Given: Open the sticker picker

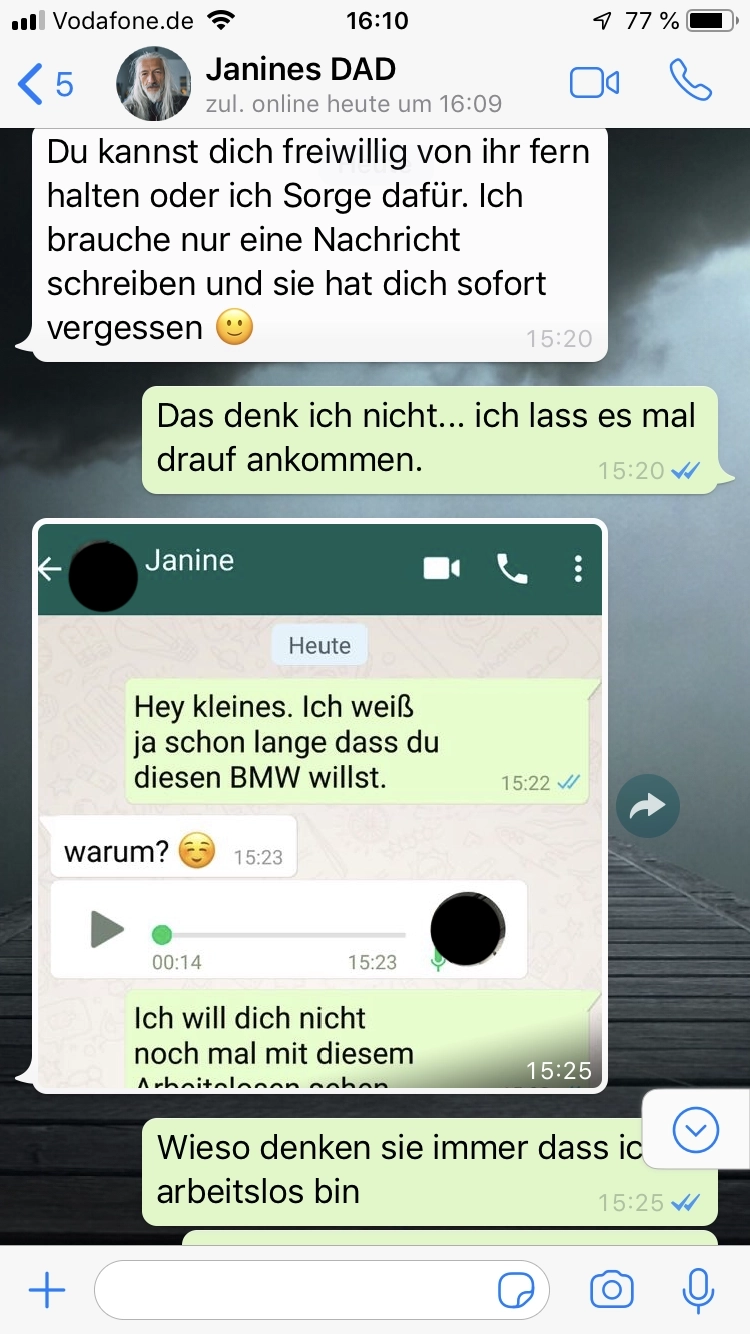Looking at the screenshot, I should pyautogui.click(x=515, y=1291).
